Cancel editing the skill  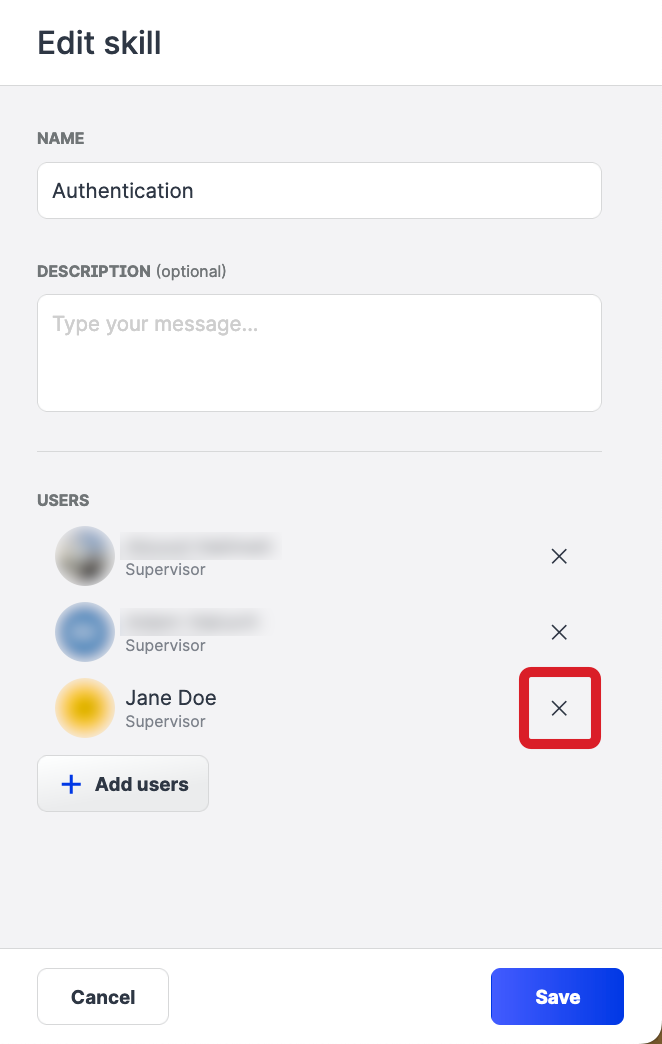pos(103,996)
